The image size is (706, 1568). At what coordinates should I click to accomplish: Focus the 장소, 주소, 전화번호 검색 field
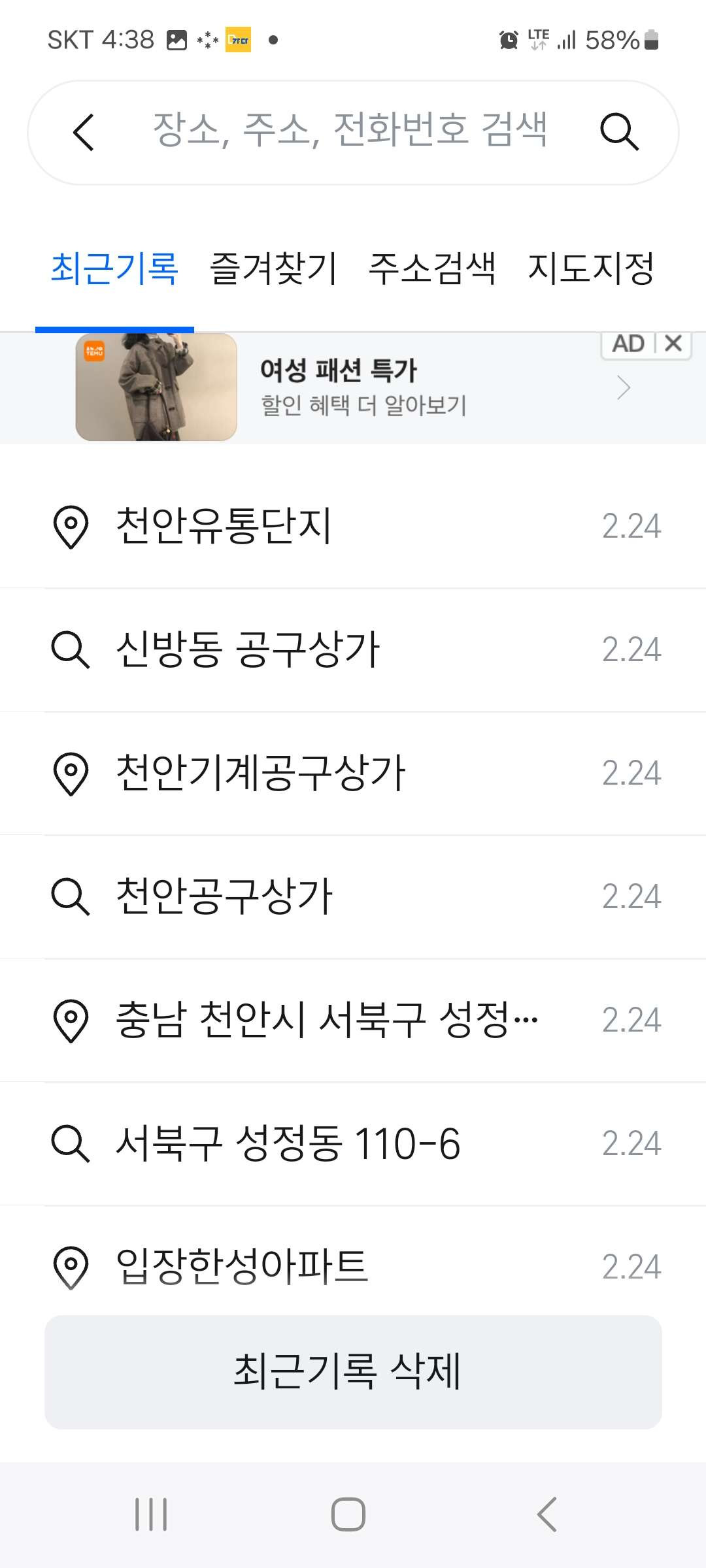[x=350, y=131]
